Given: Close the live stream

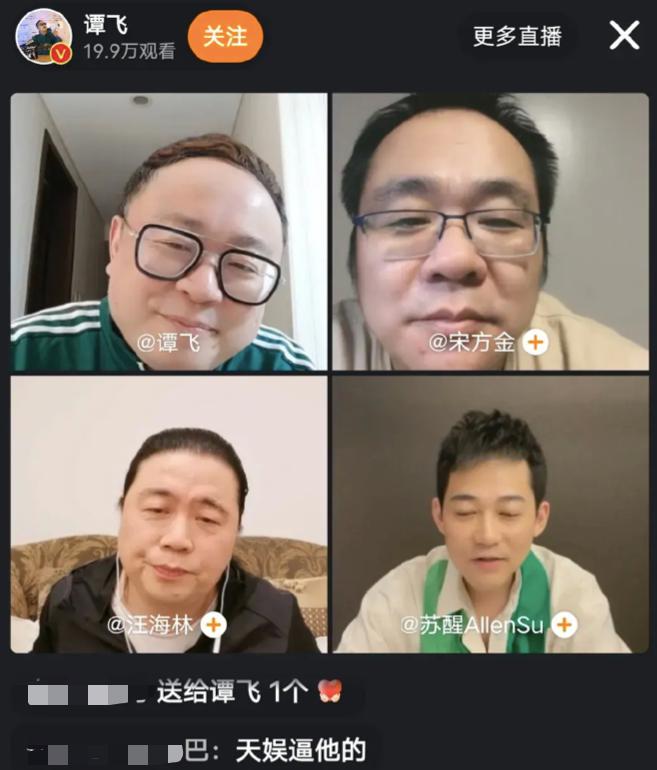Looking at the screenshot, I should coord(625,36).
